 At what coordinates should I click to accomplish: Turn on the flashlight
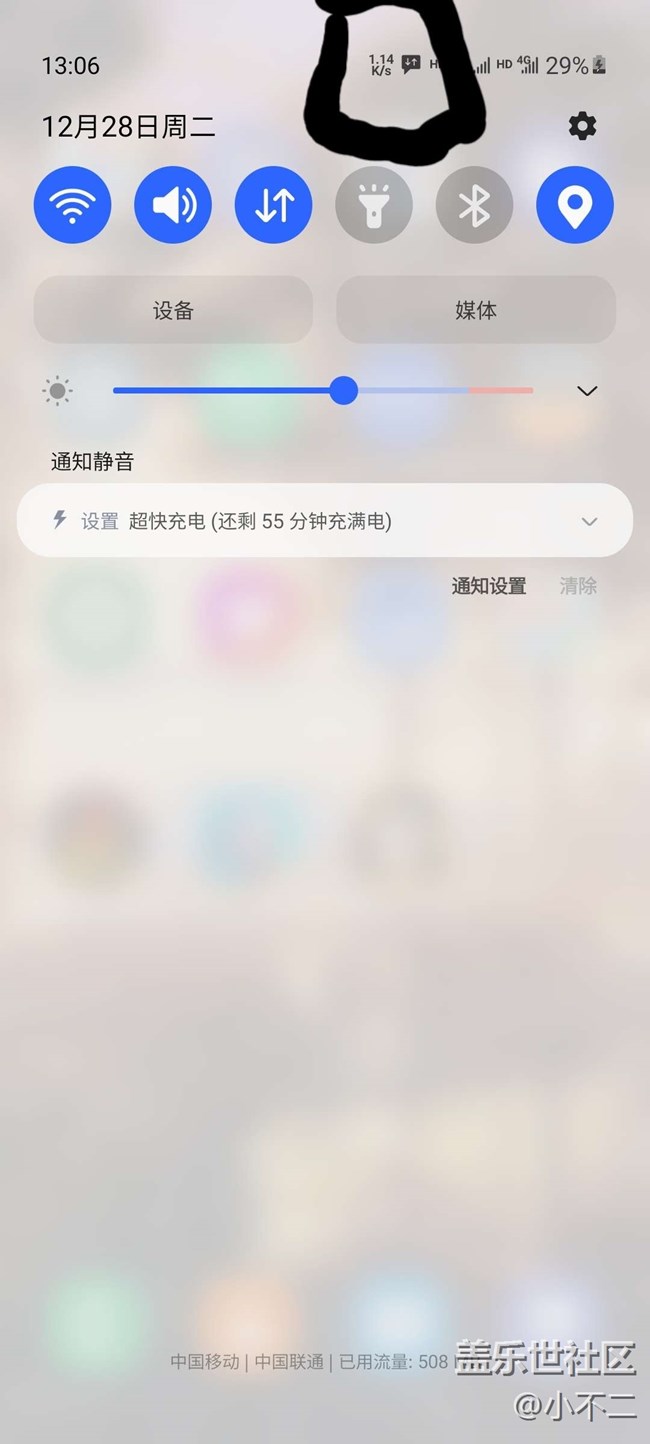pyautogui.click(x=374, y=205)
